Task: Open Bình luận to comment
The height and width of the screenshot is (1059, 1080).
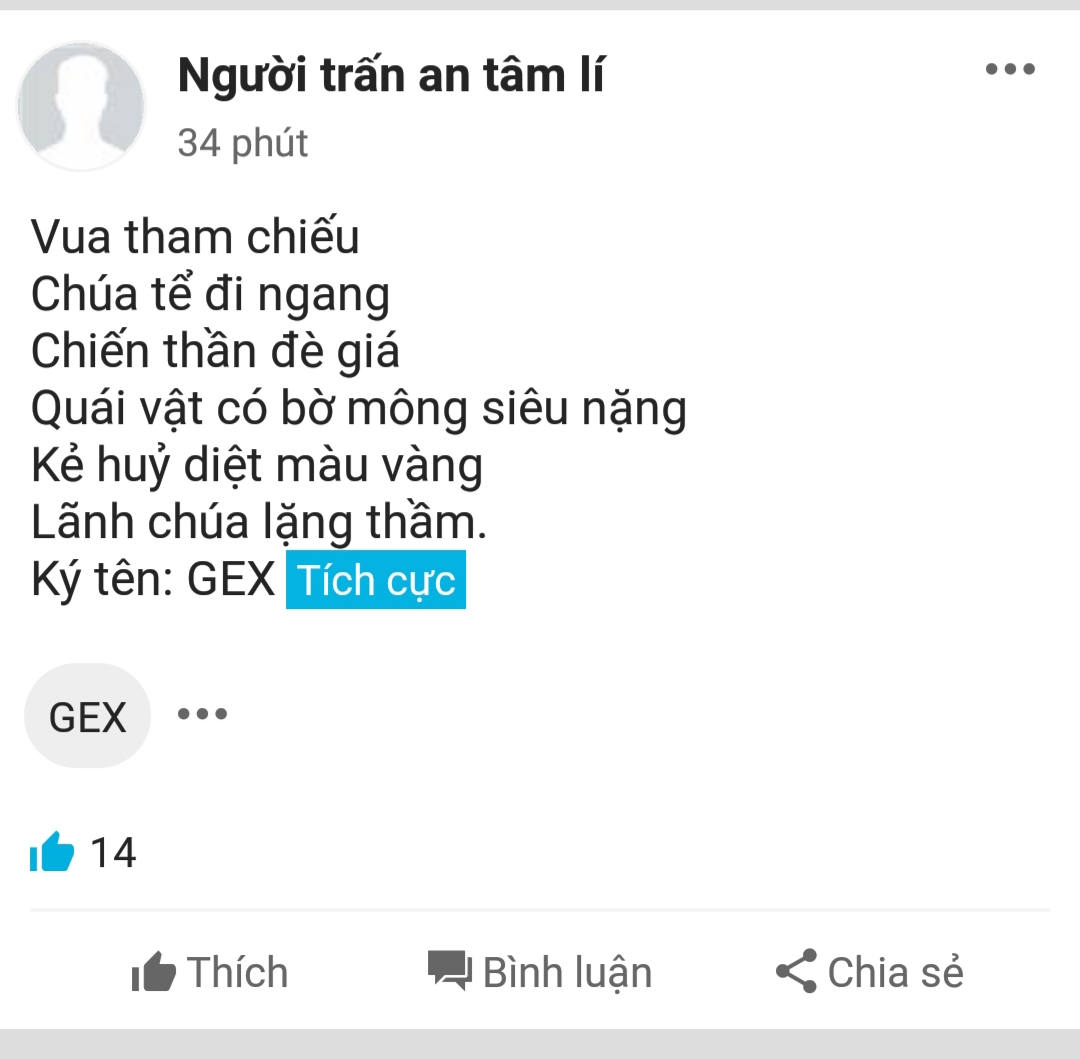Action: 540,972
